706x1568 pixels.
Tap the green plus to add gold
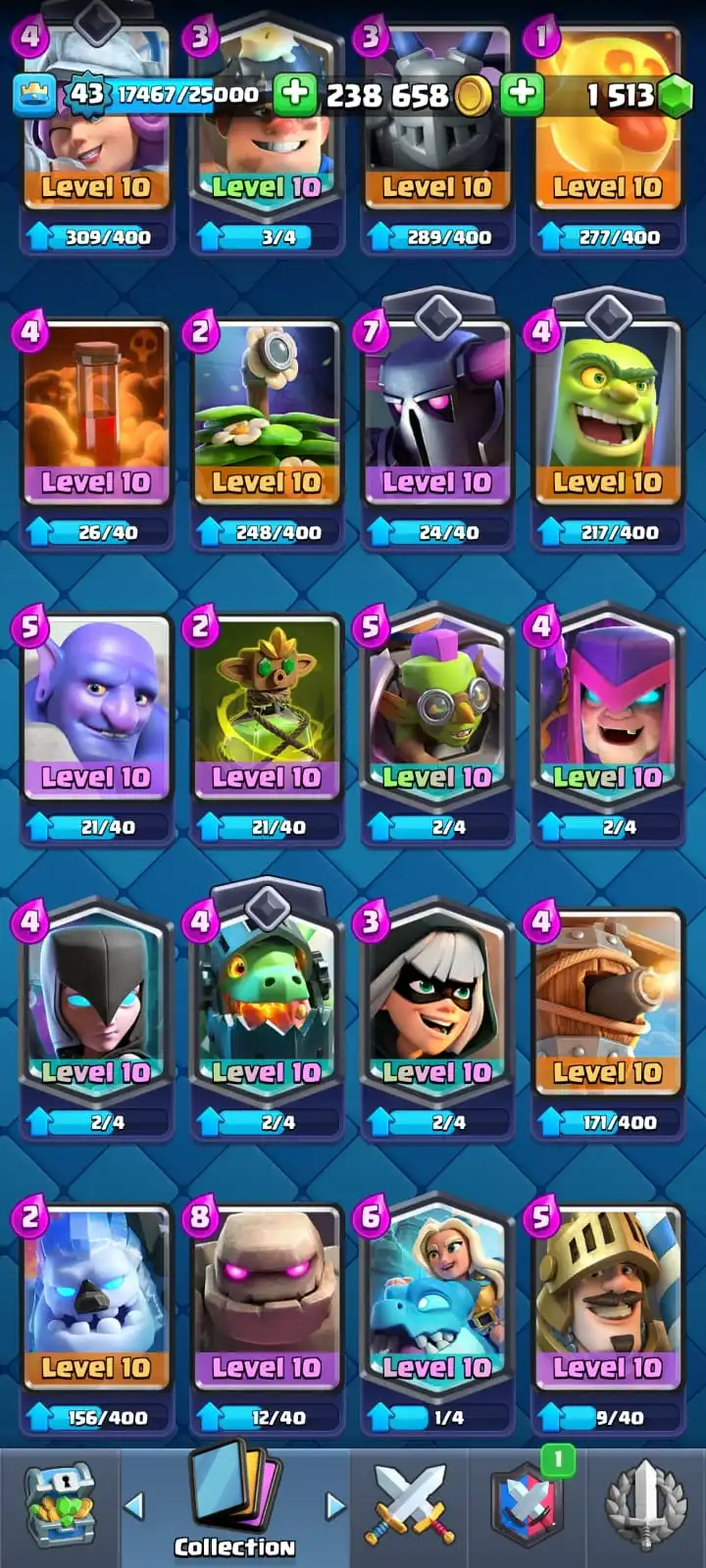click(x=294, y=94)
